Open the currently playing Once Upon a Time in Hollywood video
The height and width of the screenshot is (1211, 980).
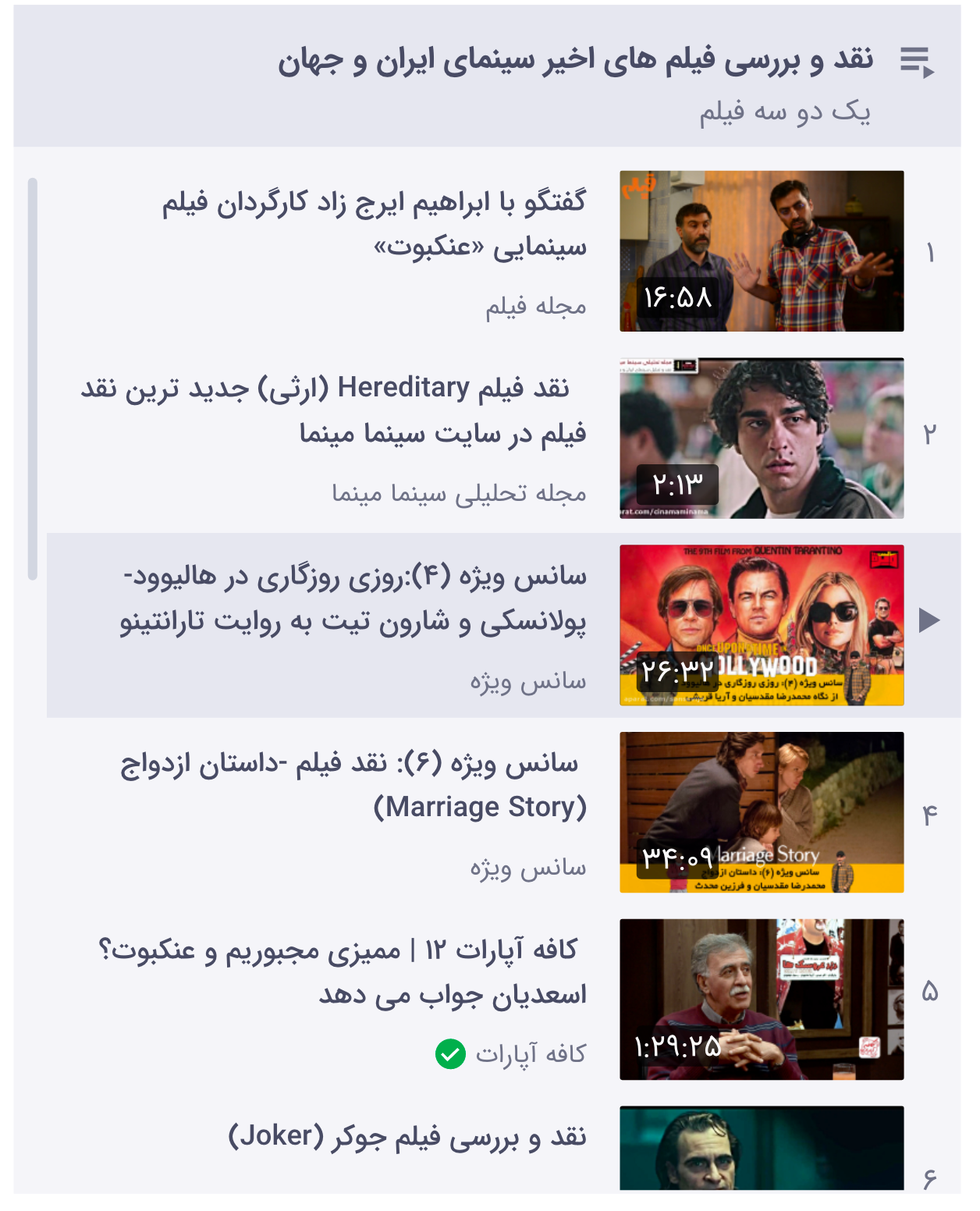click(761, 625)
